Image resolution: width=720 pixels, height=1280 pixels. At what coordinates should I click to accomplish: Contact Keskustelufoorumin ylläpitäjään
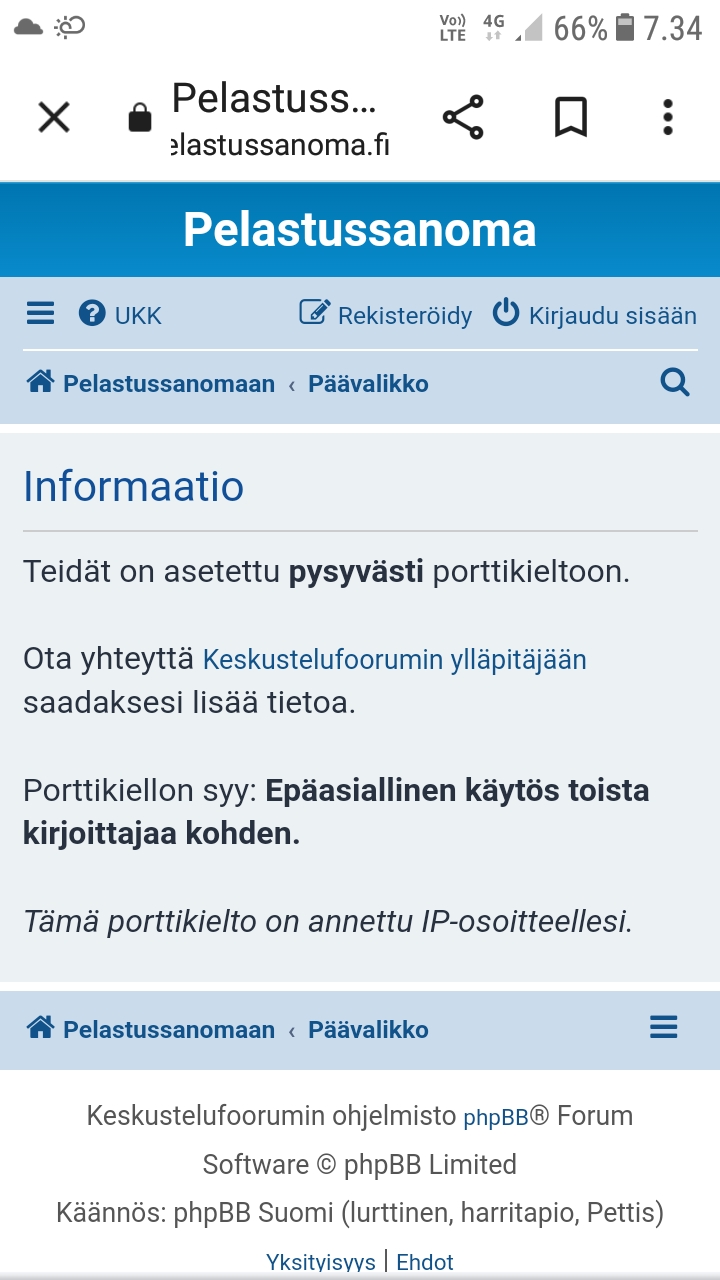[x=394, y=660]
